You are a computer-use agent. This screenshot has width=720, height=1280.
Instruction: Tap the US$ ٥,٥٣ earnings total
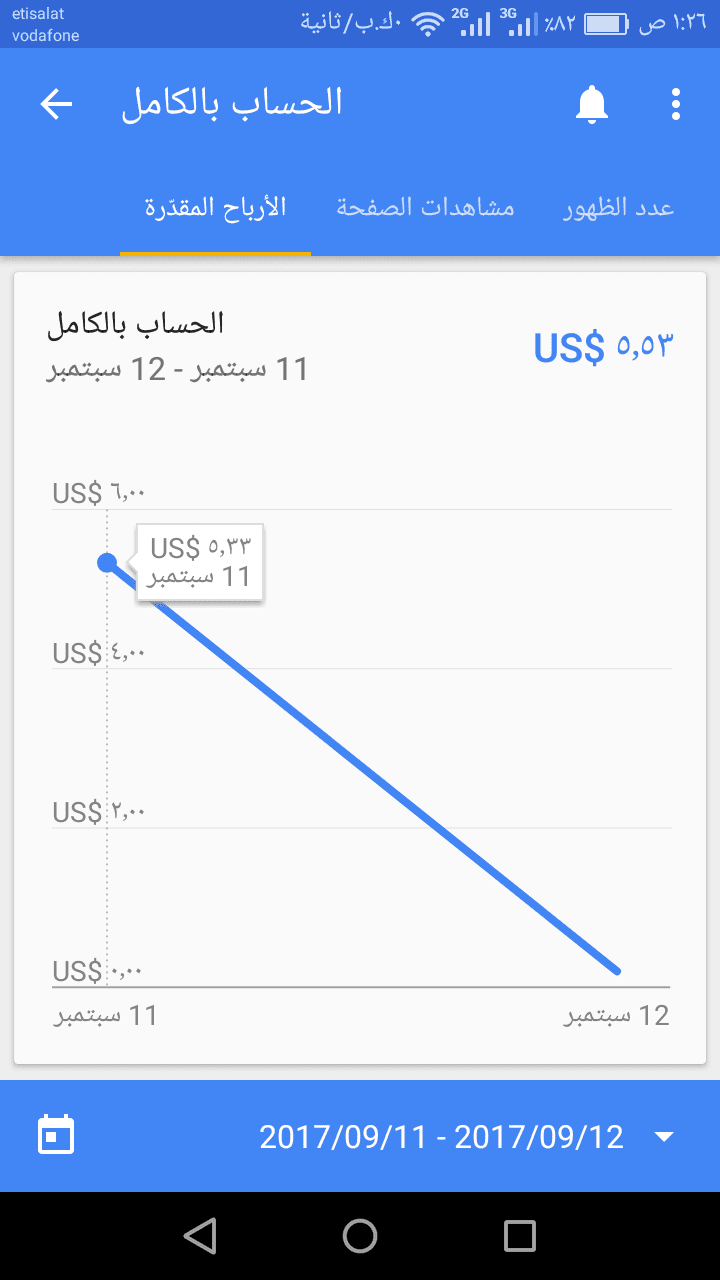(x=602, y=343)
